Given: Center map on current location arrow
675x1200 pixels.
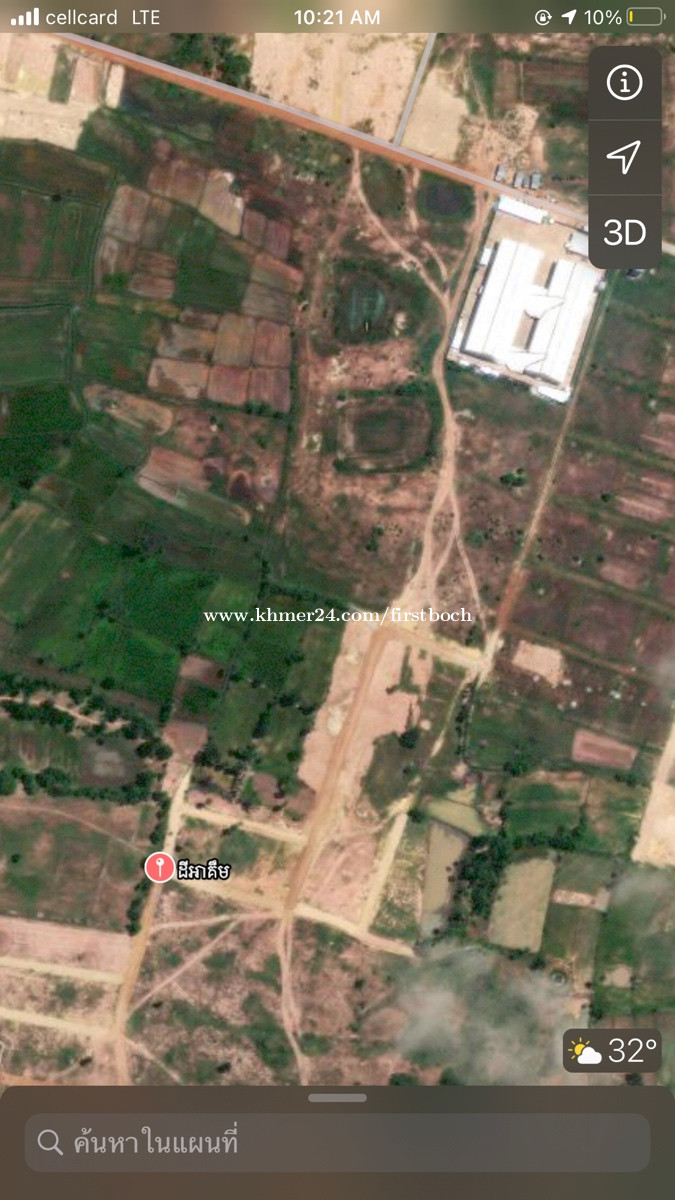Looking at the screenshot, I should click(625, 157).
